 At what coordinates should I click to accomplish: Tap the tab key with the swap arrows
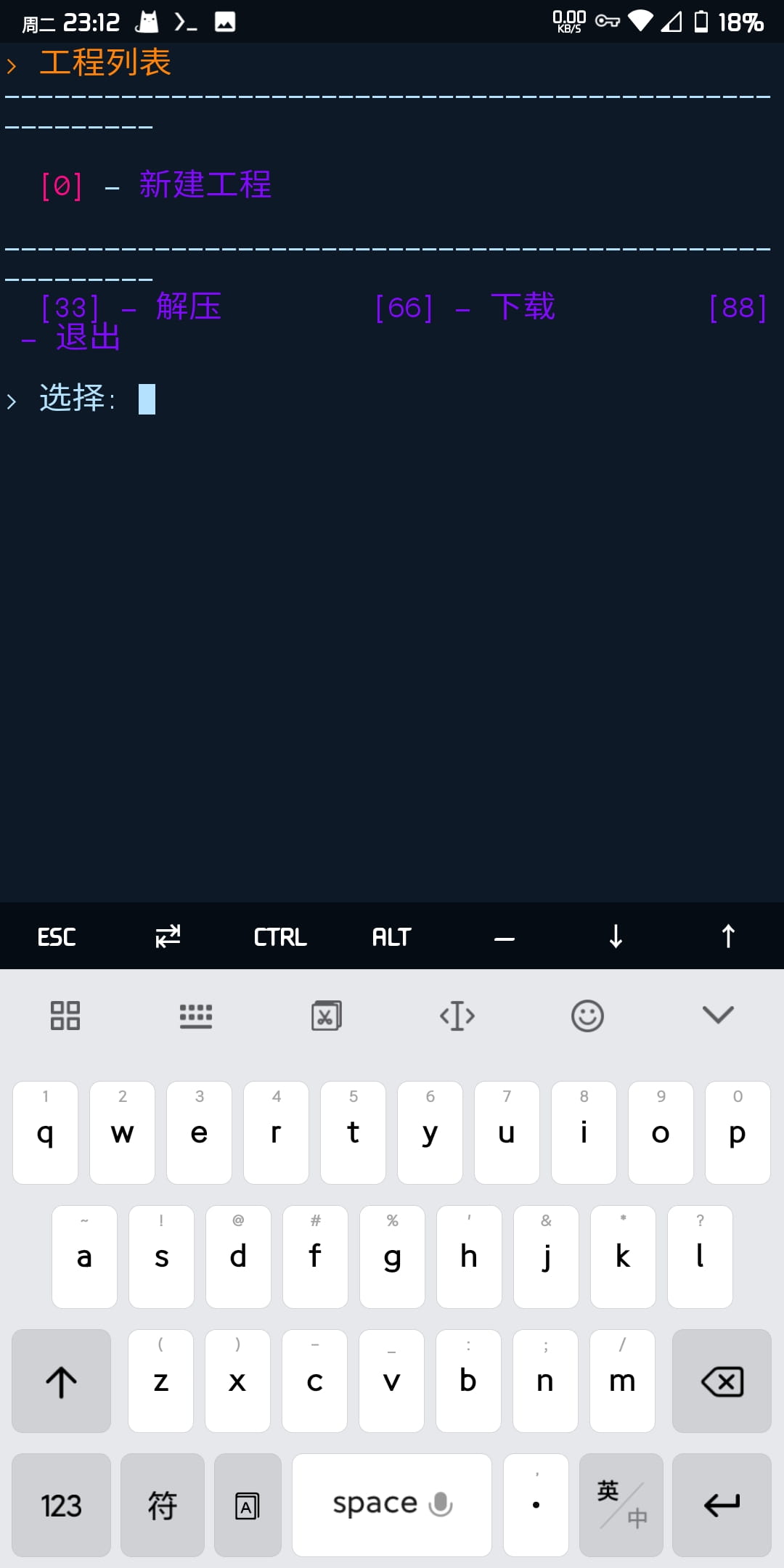168,936
